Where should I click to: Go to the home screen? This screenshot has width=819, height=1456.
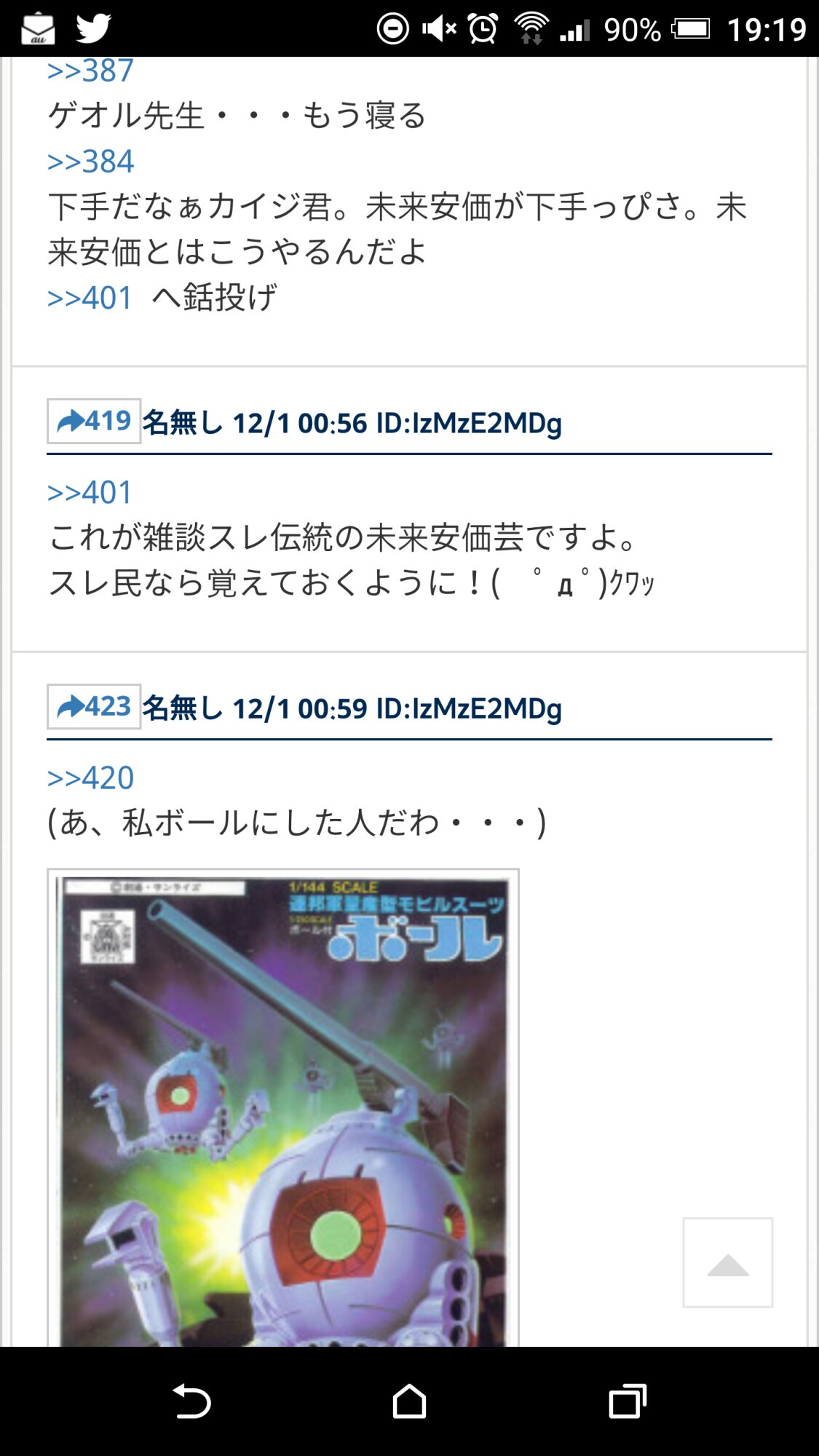pyautogui.click(x=409, y=1401)
